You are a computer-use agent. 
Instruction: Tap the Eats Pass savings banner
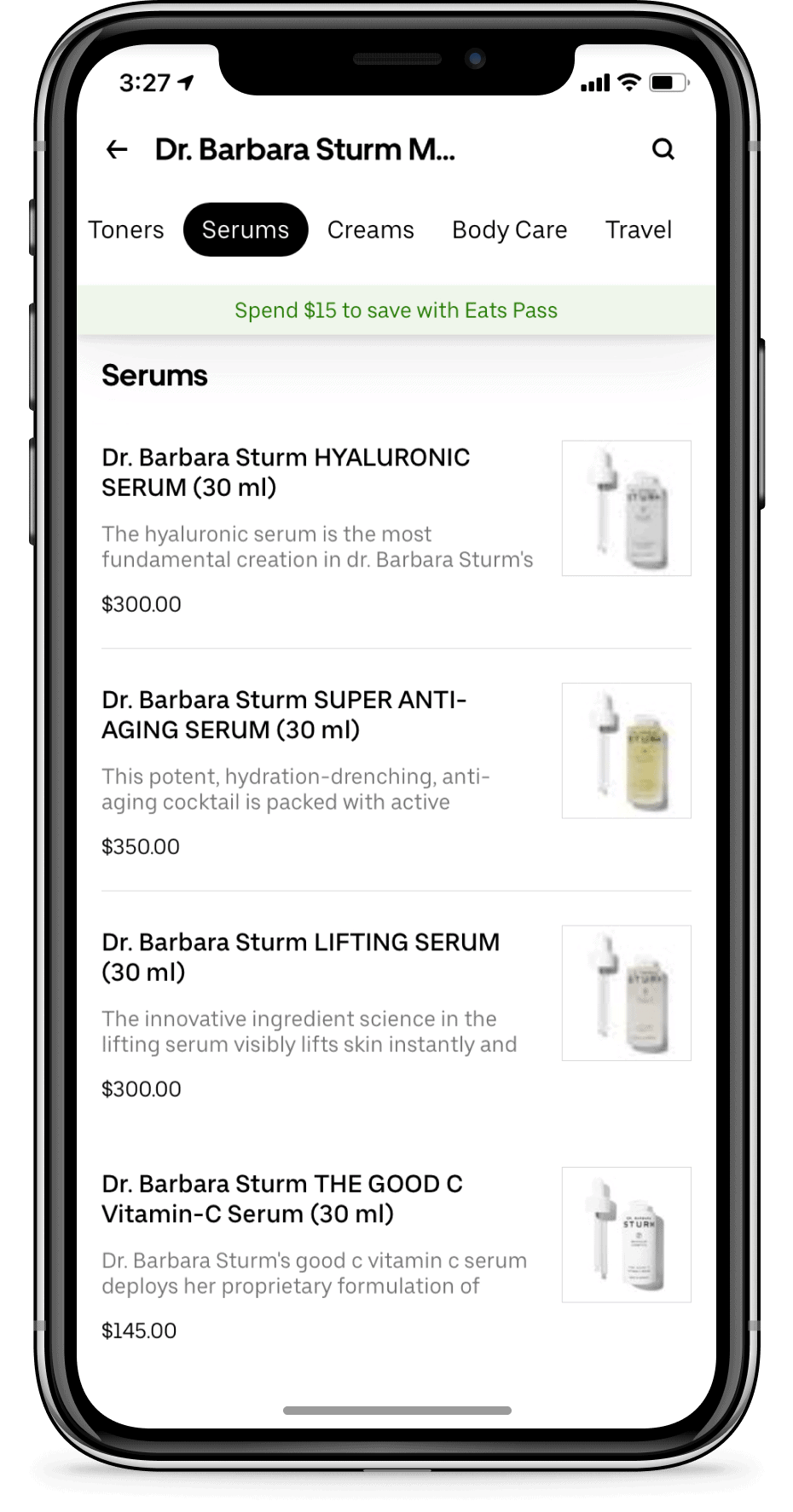click(x=396, y=310)
